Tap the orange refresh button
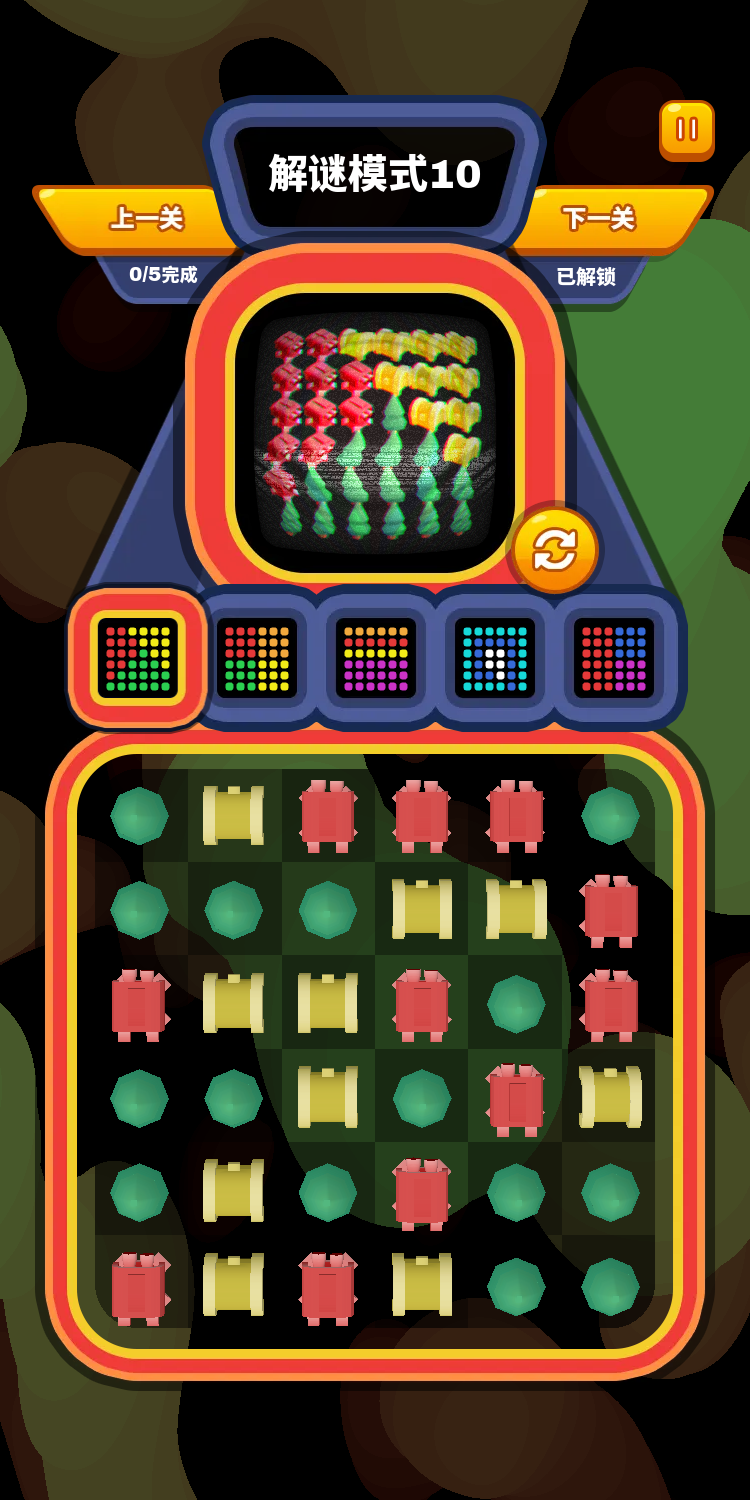The height and width of the screenshot is (1500, 750). point(555,550)
